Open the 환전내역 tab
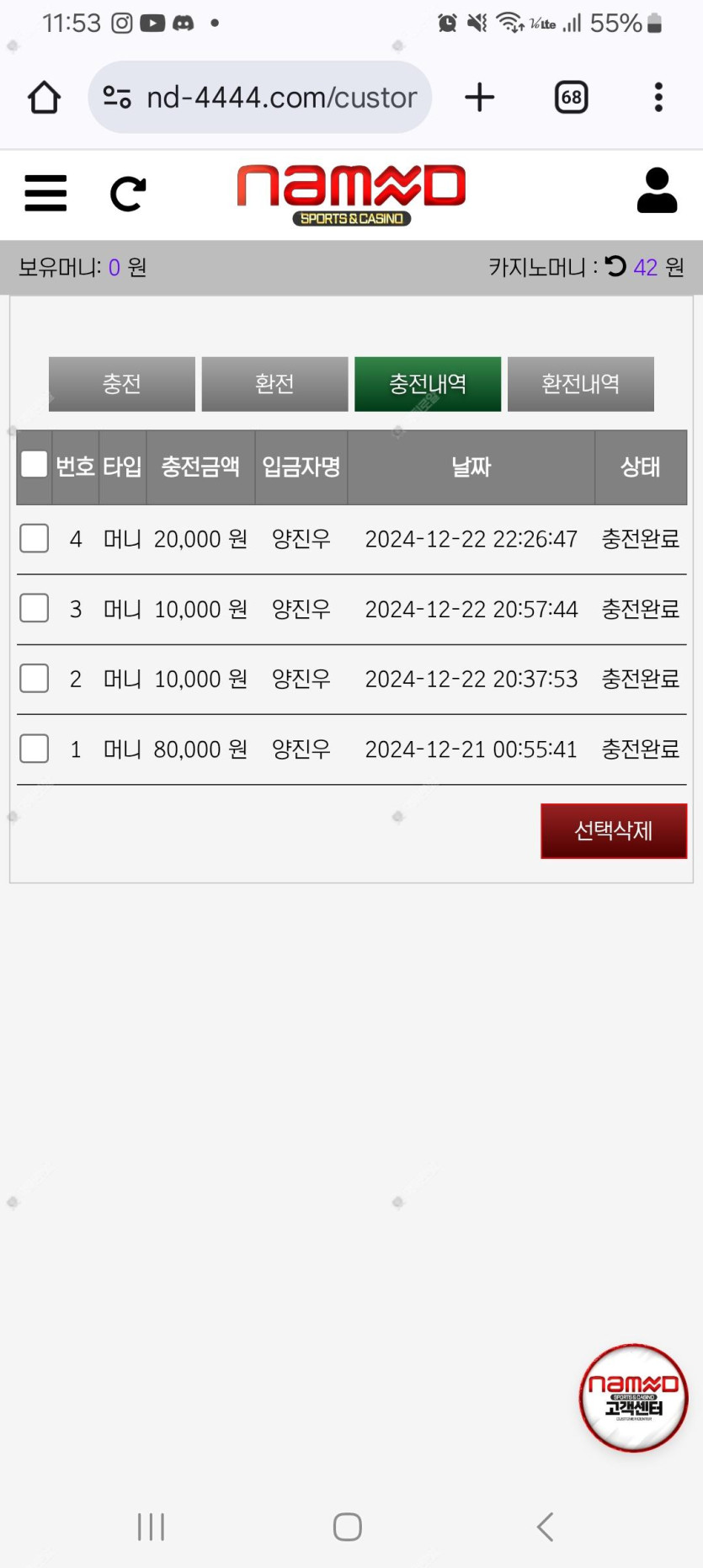This screenshot has height=1568, width=703. (581, 384)
